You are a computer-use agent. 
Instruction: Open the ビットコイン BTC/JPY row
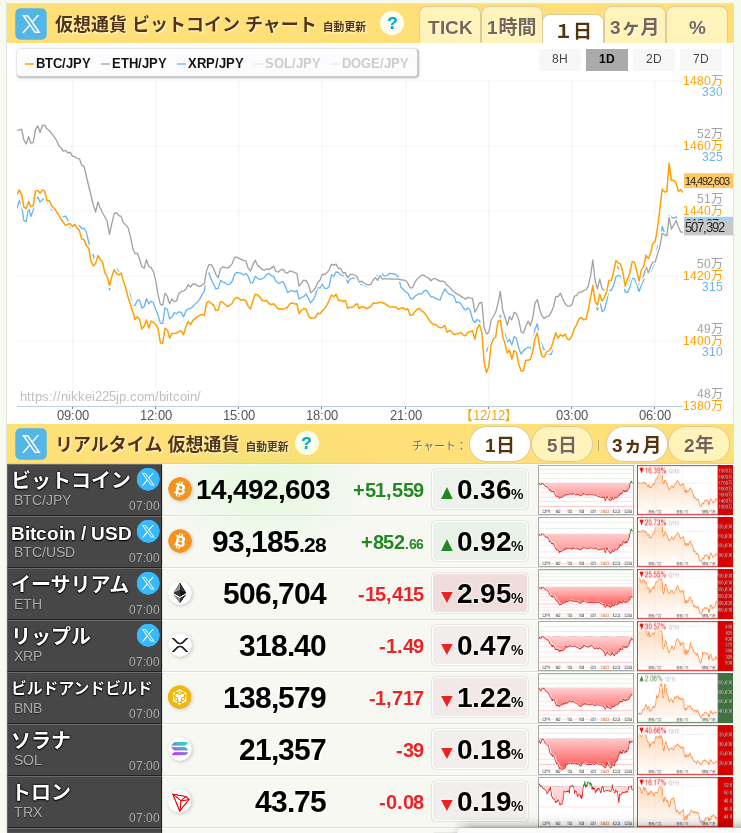tap(70, 489)
